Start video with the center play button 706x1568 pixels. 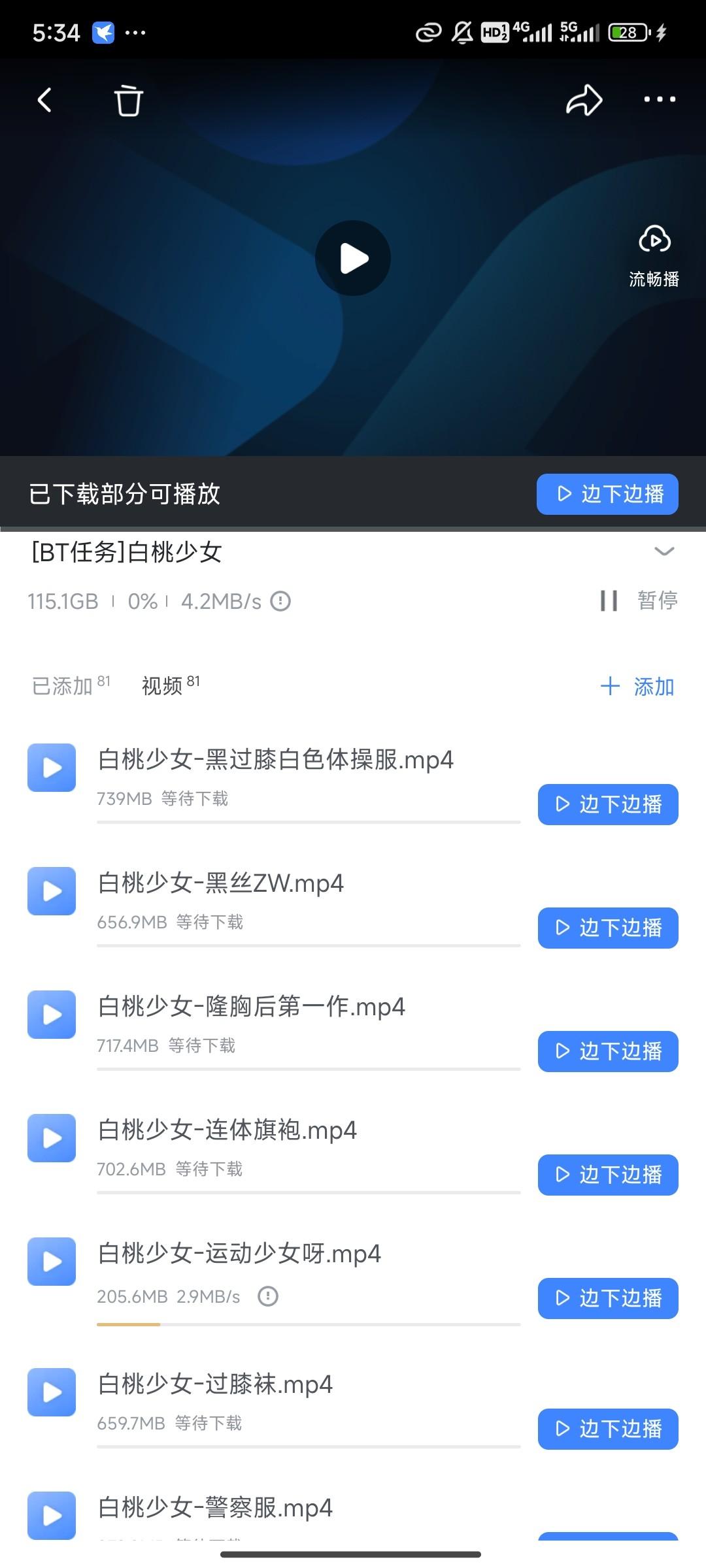[353, 258]
